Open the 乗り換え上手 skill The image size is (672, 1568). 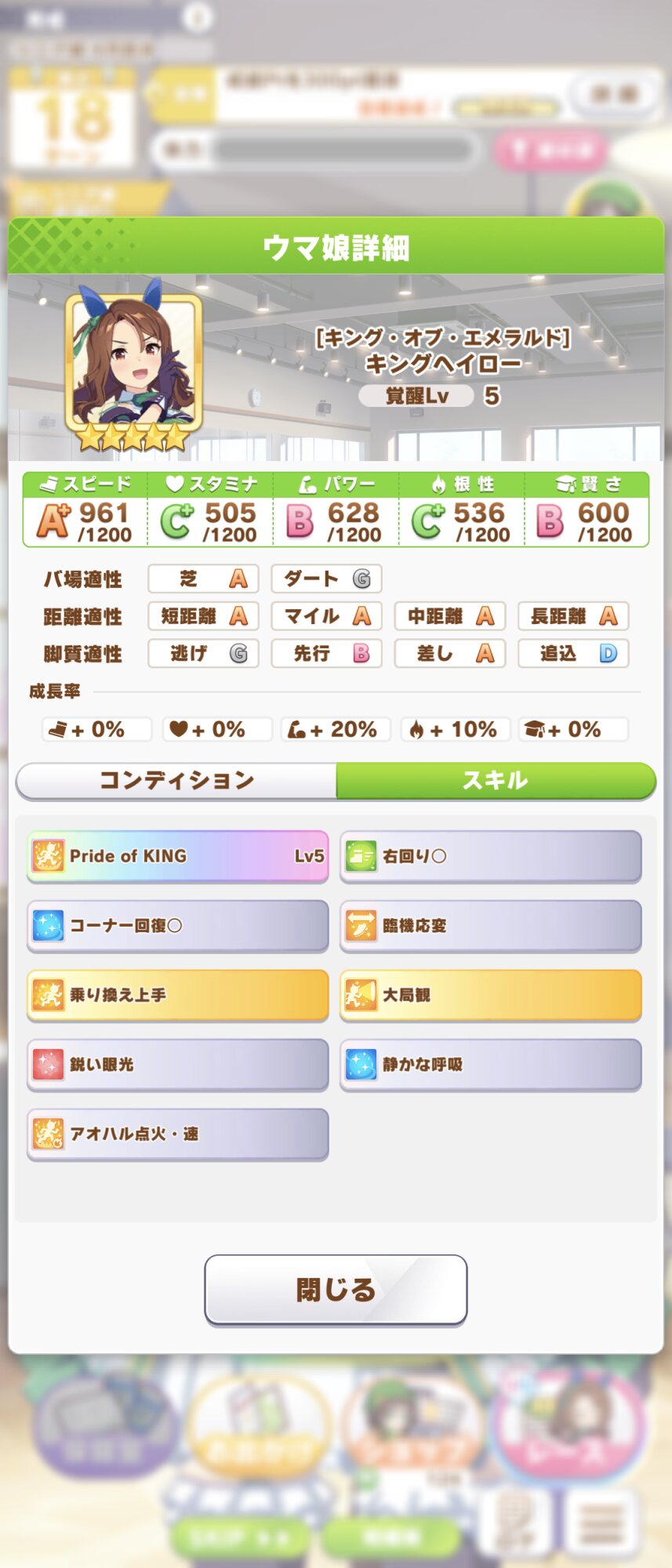click(178, 995)
